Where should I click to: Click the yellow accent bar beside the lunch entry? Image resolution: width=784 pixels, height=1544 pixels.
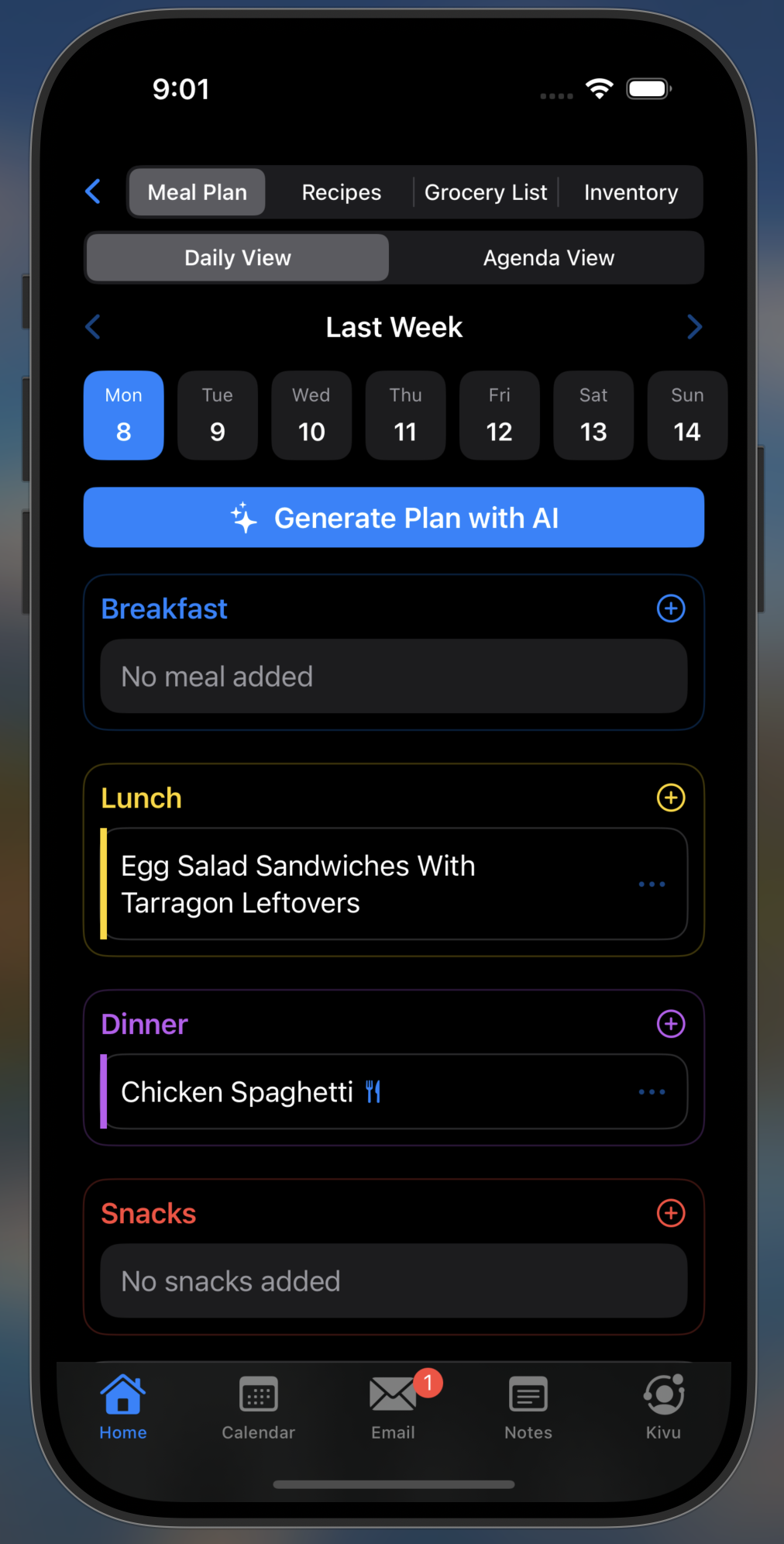click(x=104, y=884)
